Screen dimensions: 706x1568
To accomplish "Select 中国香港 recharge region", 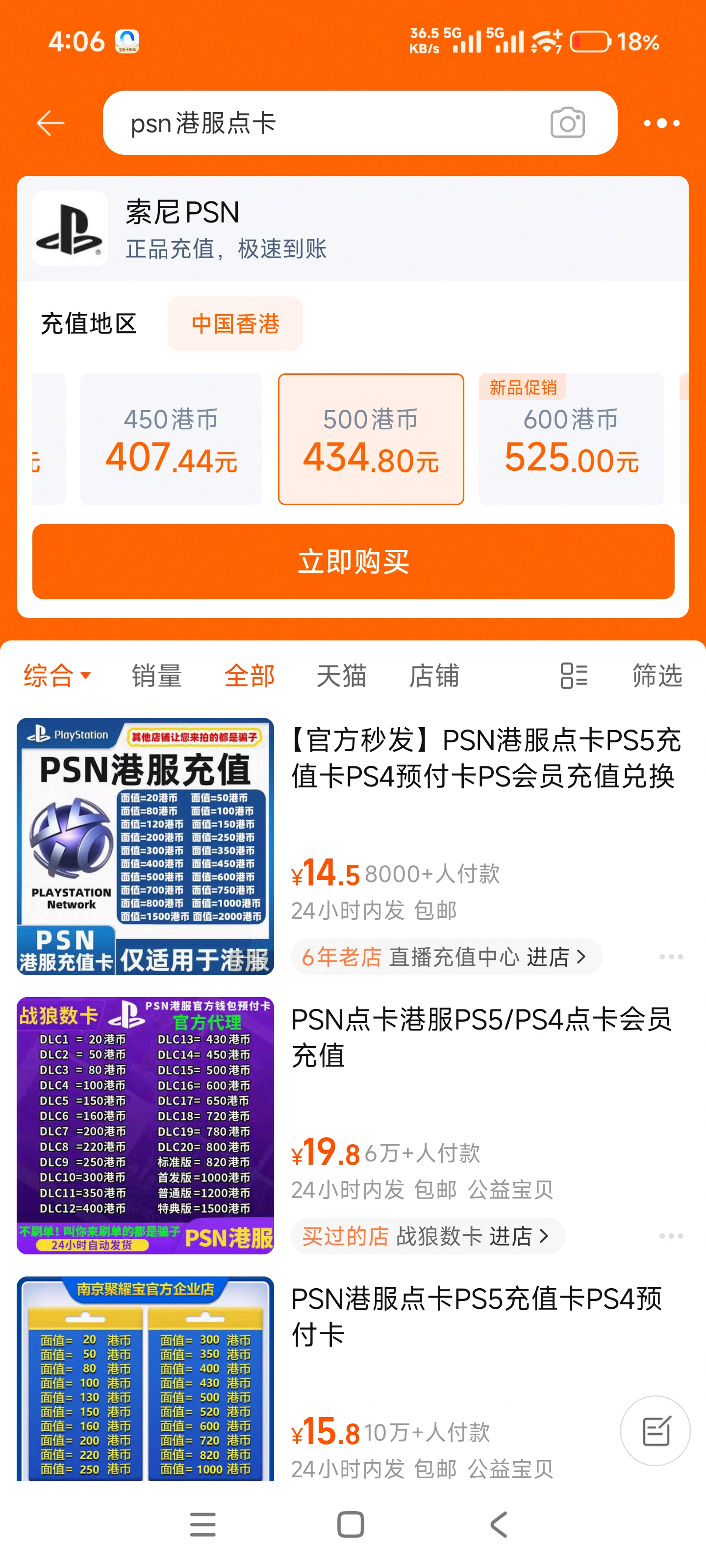I will coord(235,324).
